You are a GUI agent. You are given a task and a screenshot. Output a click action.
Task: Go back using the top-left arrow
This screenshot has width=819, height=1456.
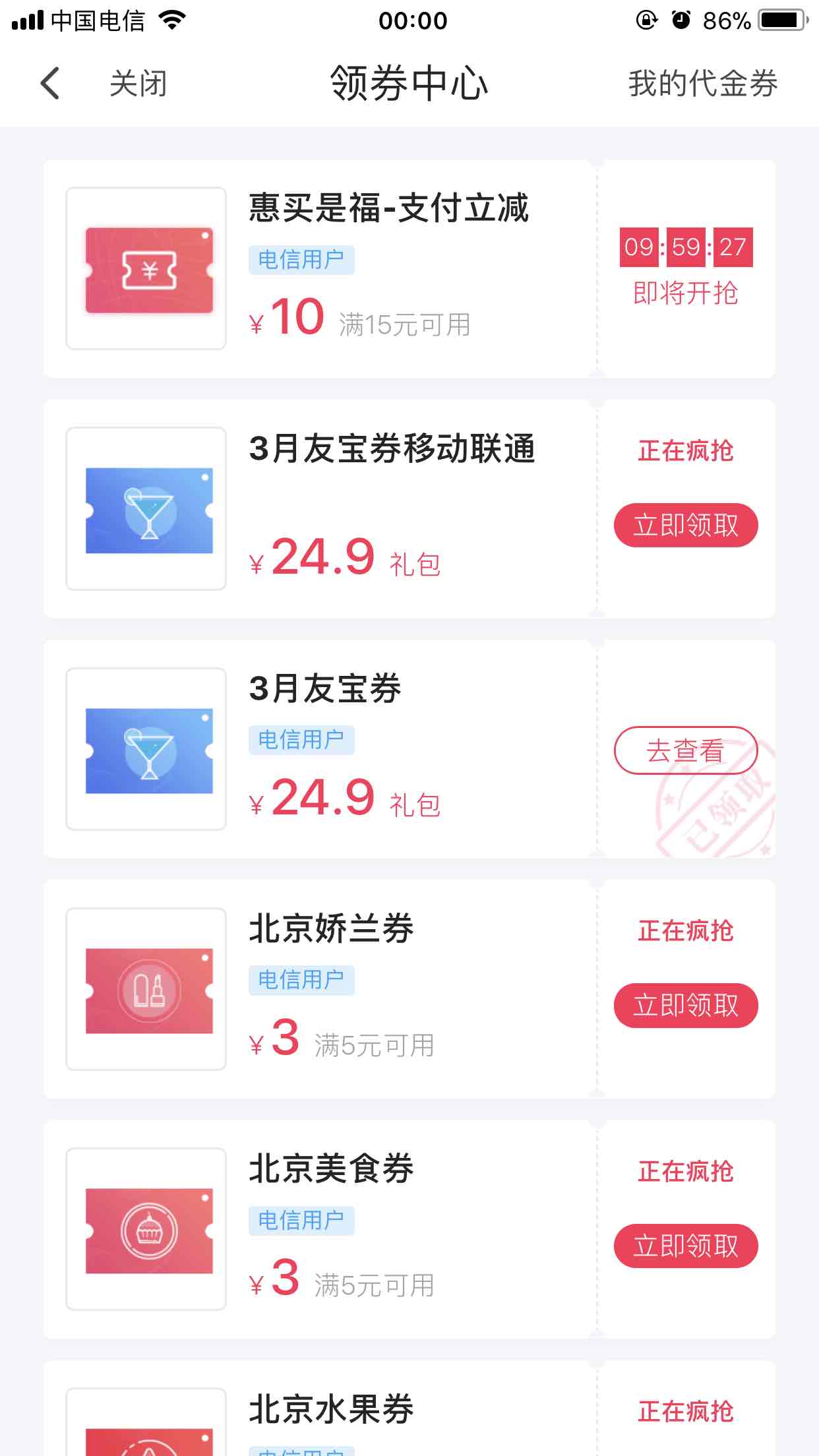50,84
